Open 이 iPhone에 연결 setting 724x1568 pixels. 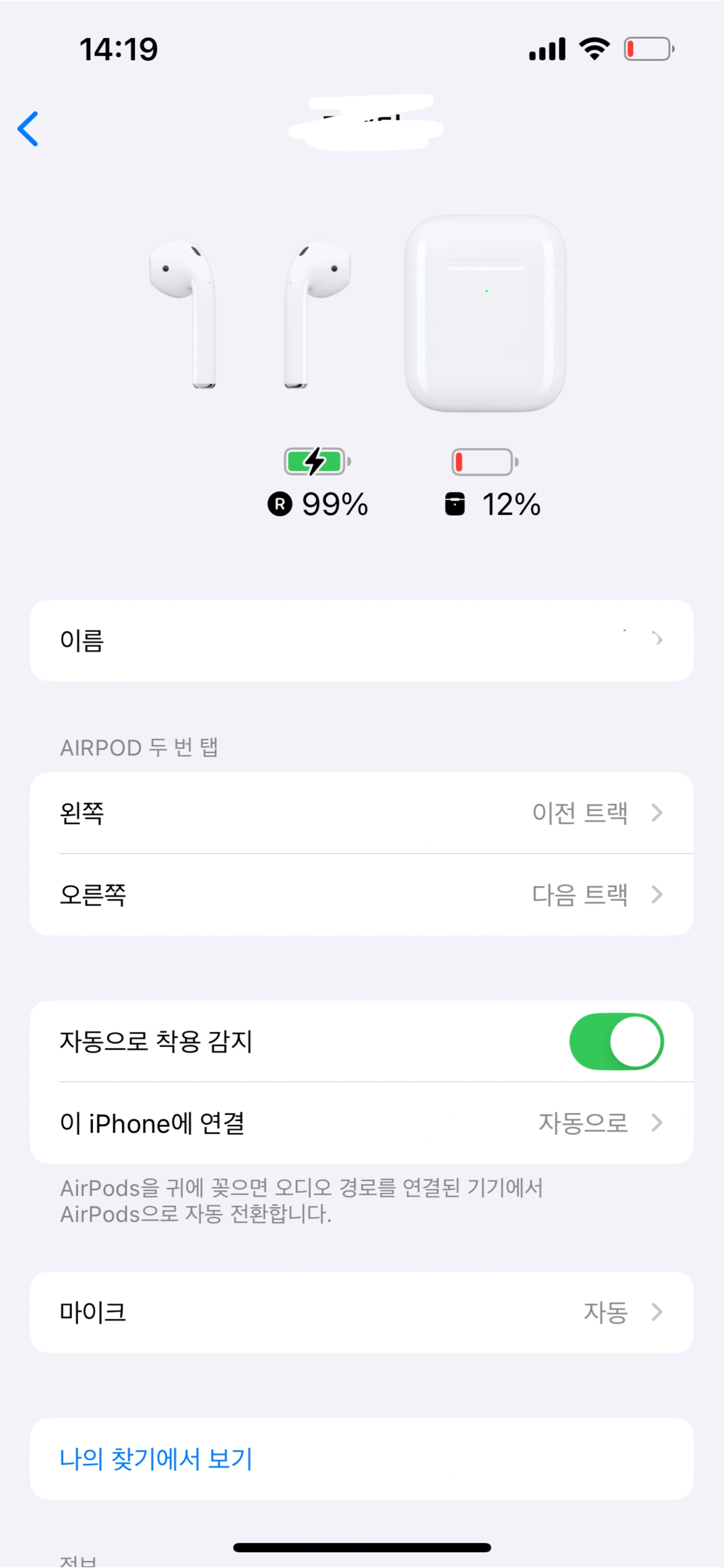point(361,1123)
